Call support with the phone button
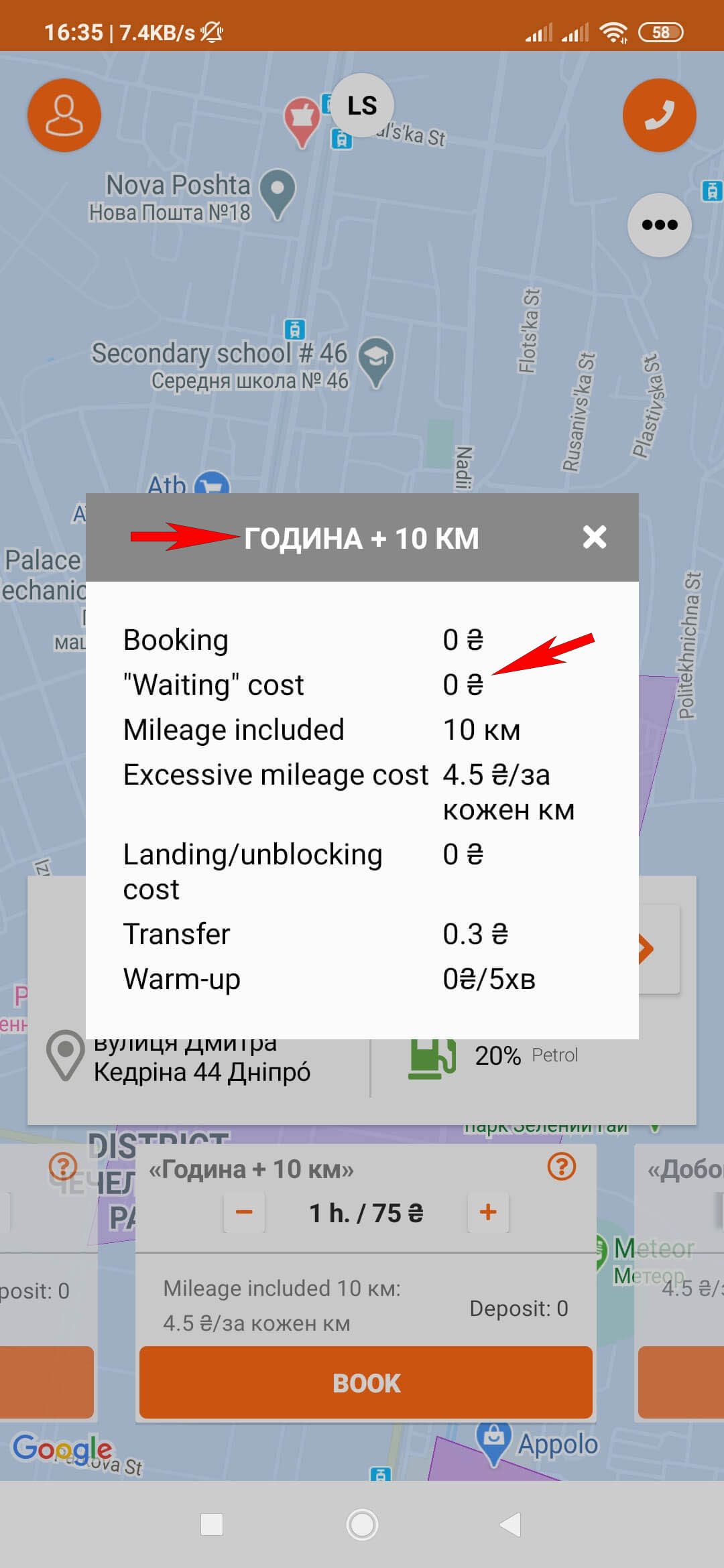724x1568 pixels. [x=659, y=115]
